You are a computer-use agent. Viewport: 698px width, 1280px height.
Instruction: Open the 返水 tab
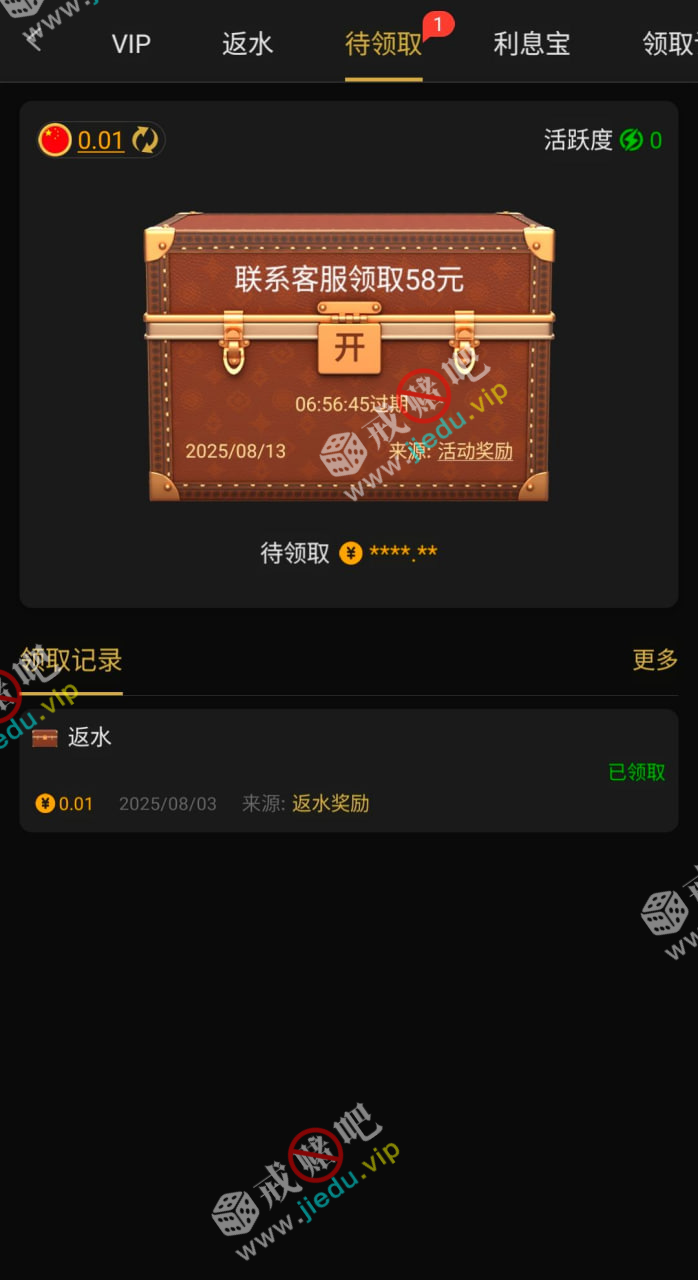247,44
